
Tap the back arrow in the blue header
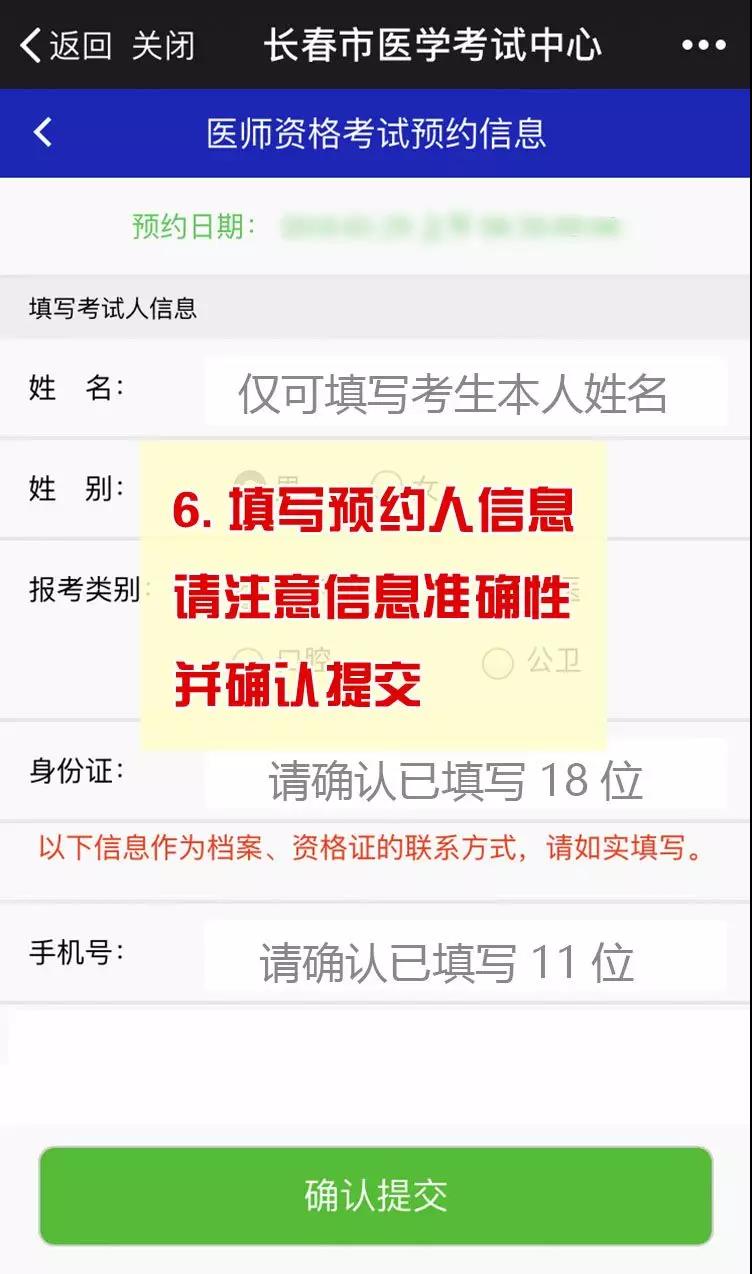pos(43,132)
